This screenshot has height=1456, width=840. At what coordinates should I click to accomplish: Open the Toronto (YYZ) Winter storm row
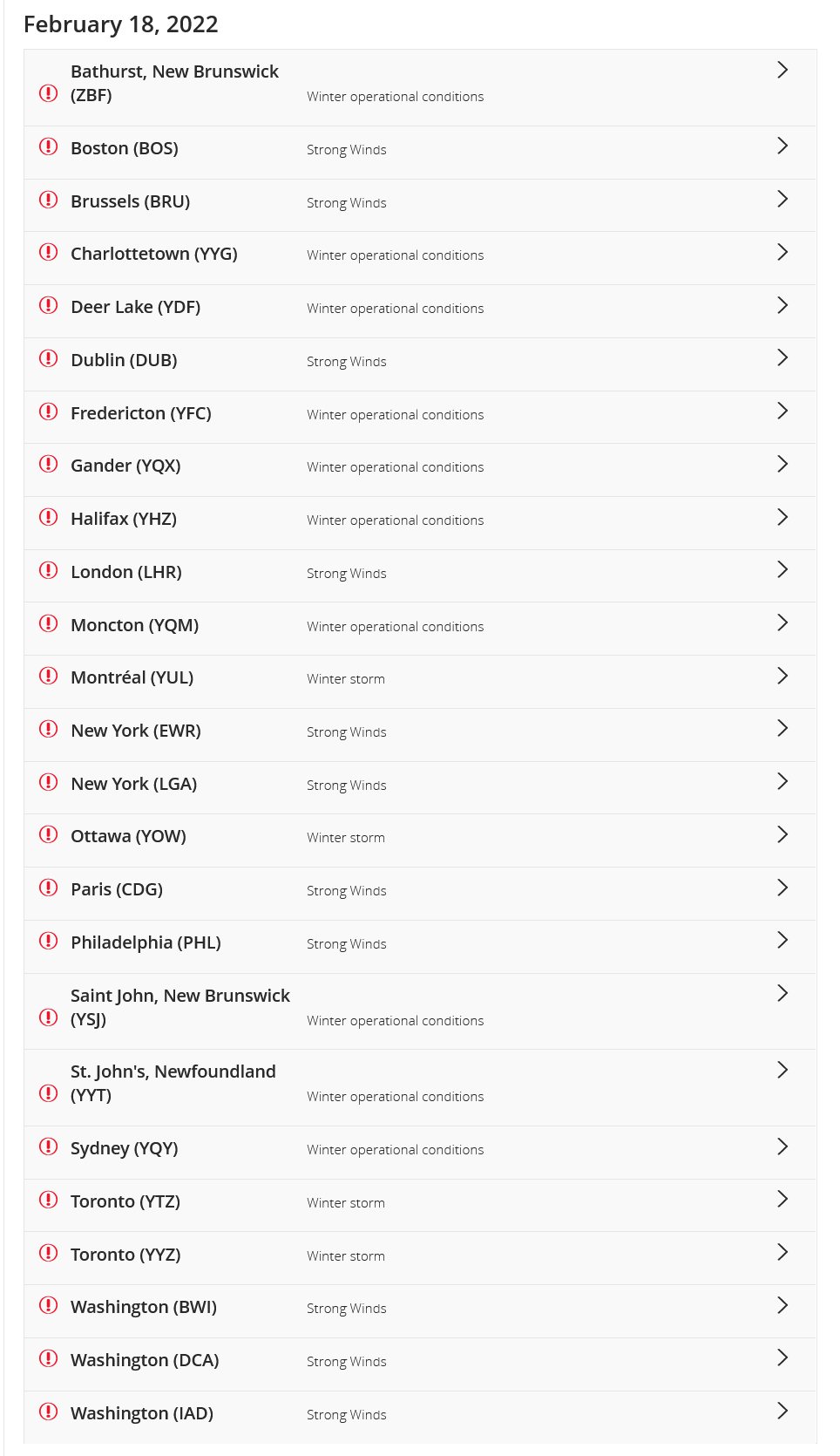pyautogui.click(x=420, y=1258)
